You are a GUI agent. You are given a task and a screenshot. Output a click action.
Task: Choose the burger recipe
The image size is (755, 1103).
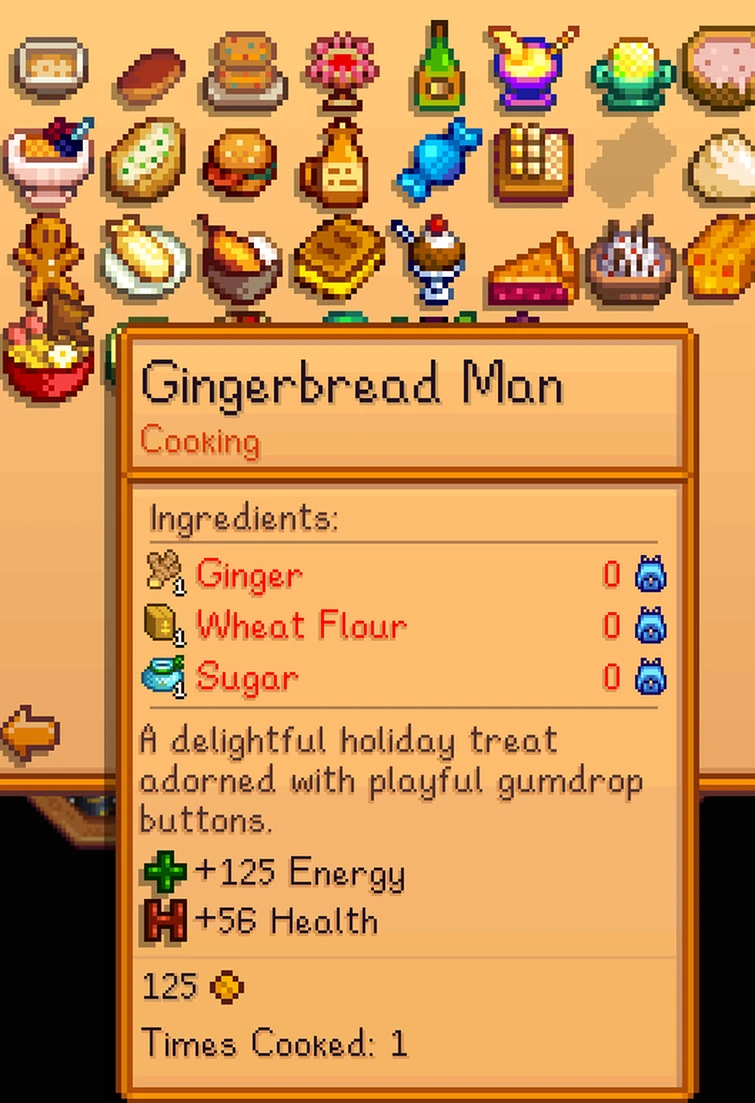pos(240,163)
